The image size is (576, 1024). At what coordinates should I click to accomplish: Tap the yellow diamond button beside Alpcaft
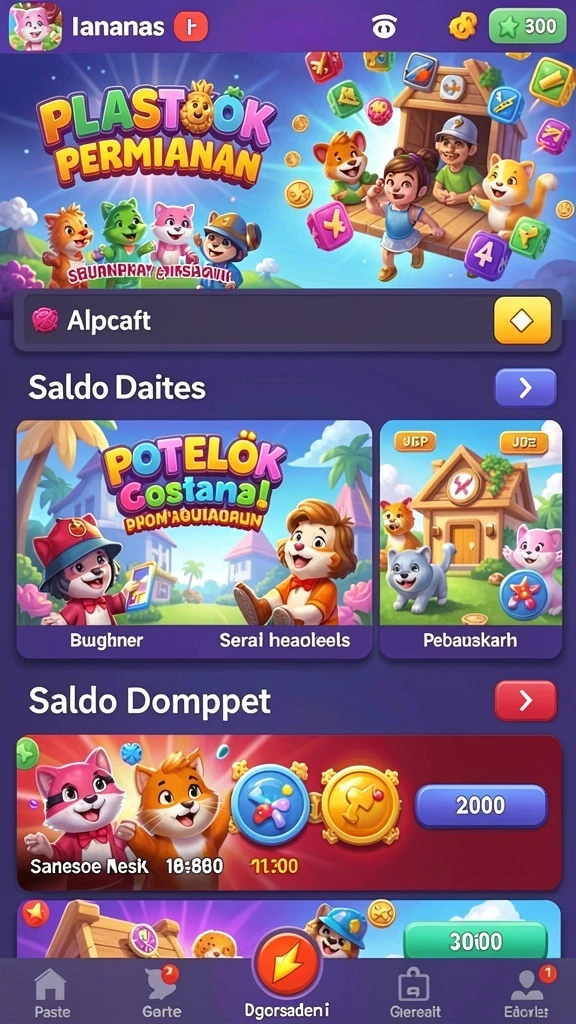(x=522, y=321)
